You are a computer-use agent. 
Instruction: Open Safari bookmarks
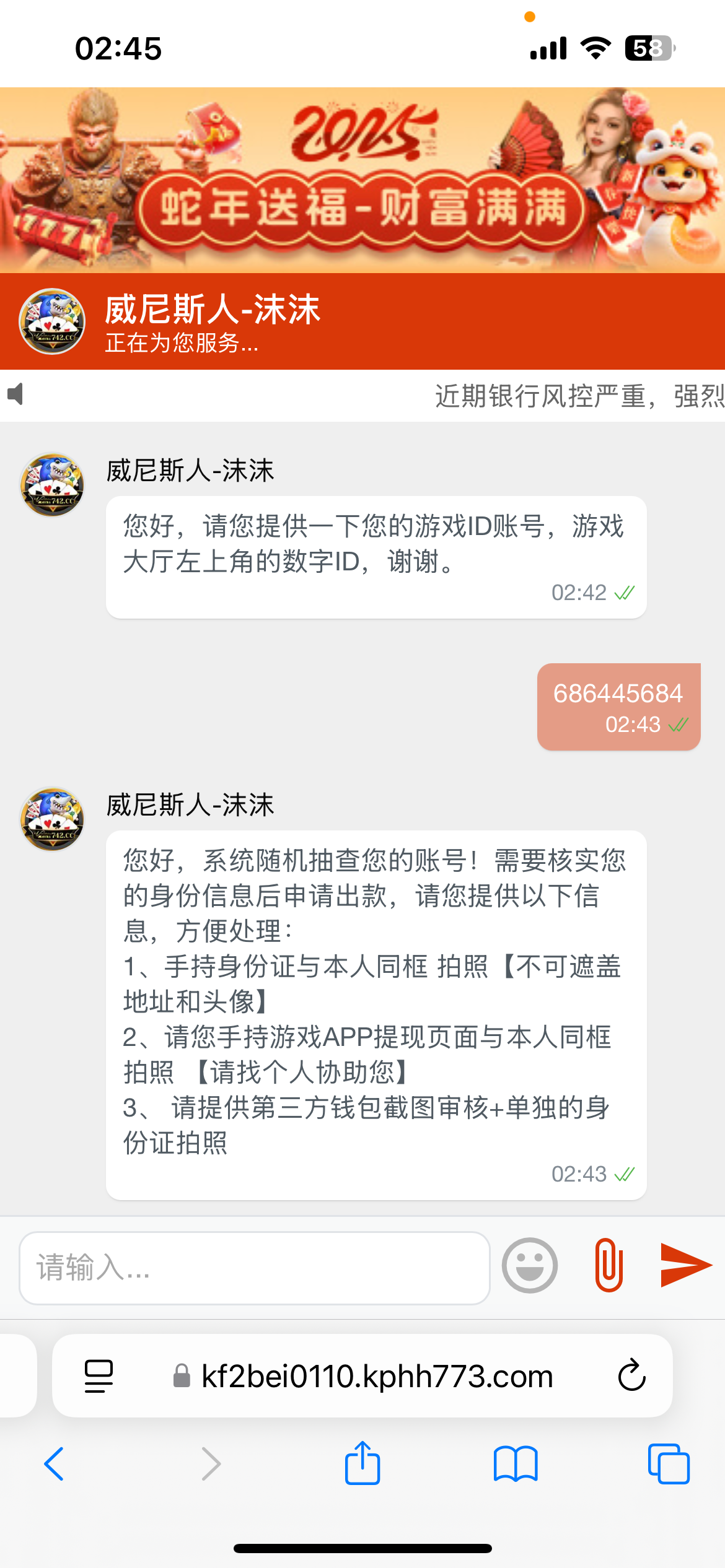(516, 1464)
